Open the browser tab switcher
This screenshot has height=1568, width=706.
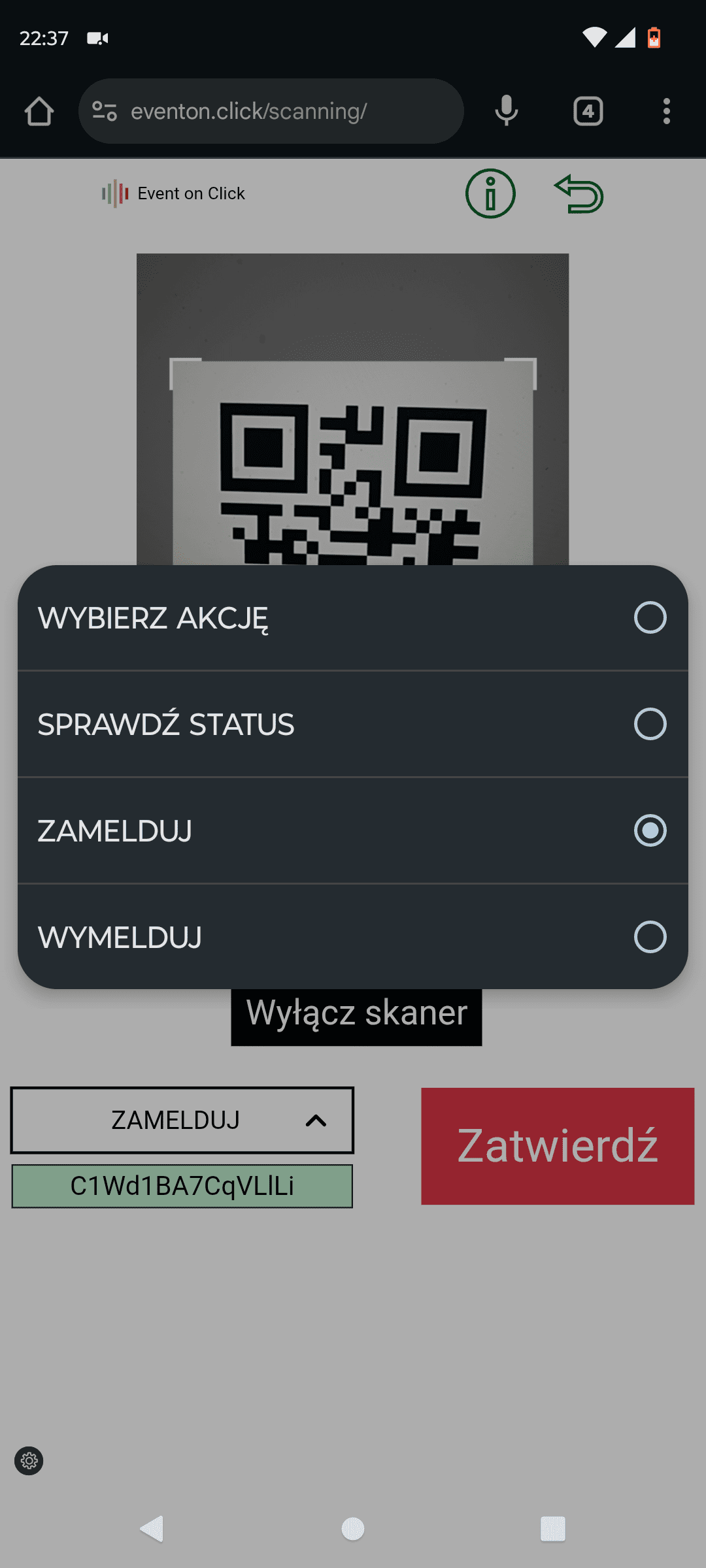(x=588, y=111)
